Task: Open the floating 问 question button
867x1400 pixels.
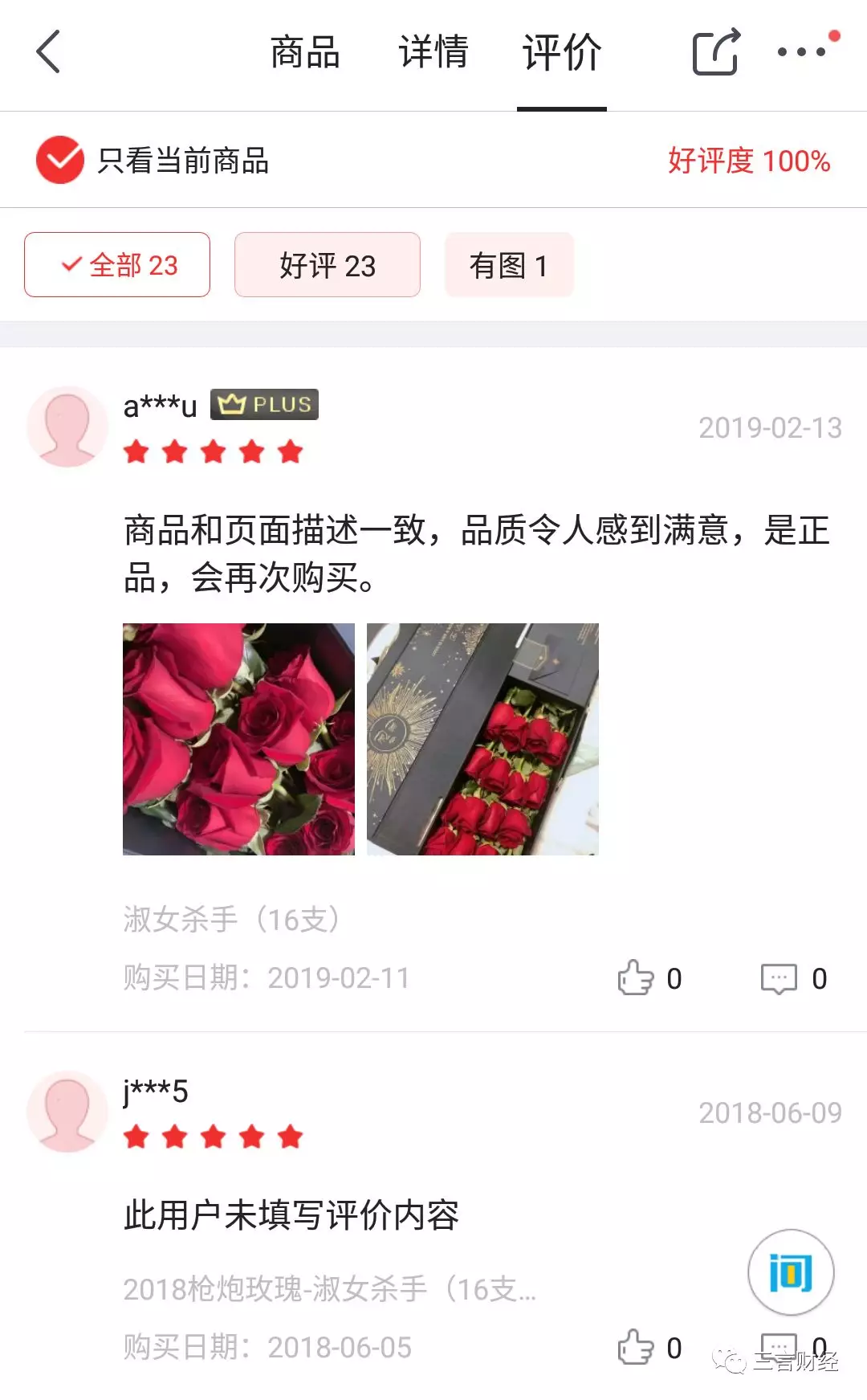Action: [791, 1272]
